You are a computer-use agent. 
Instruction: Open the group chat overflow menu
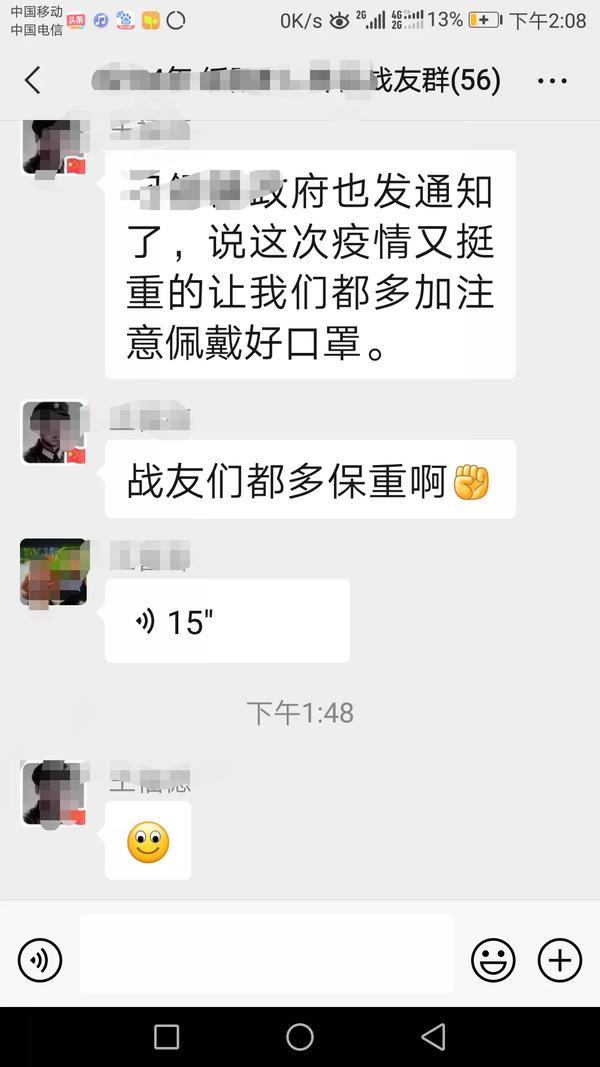pos(552,81)
